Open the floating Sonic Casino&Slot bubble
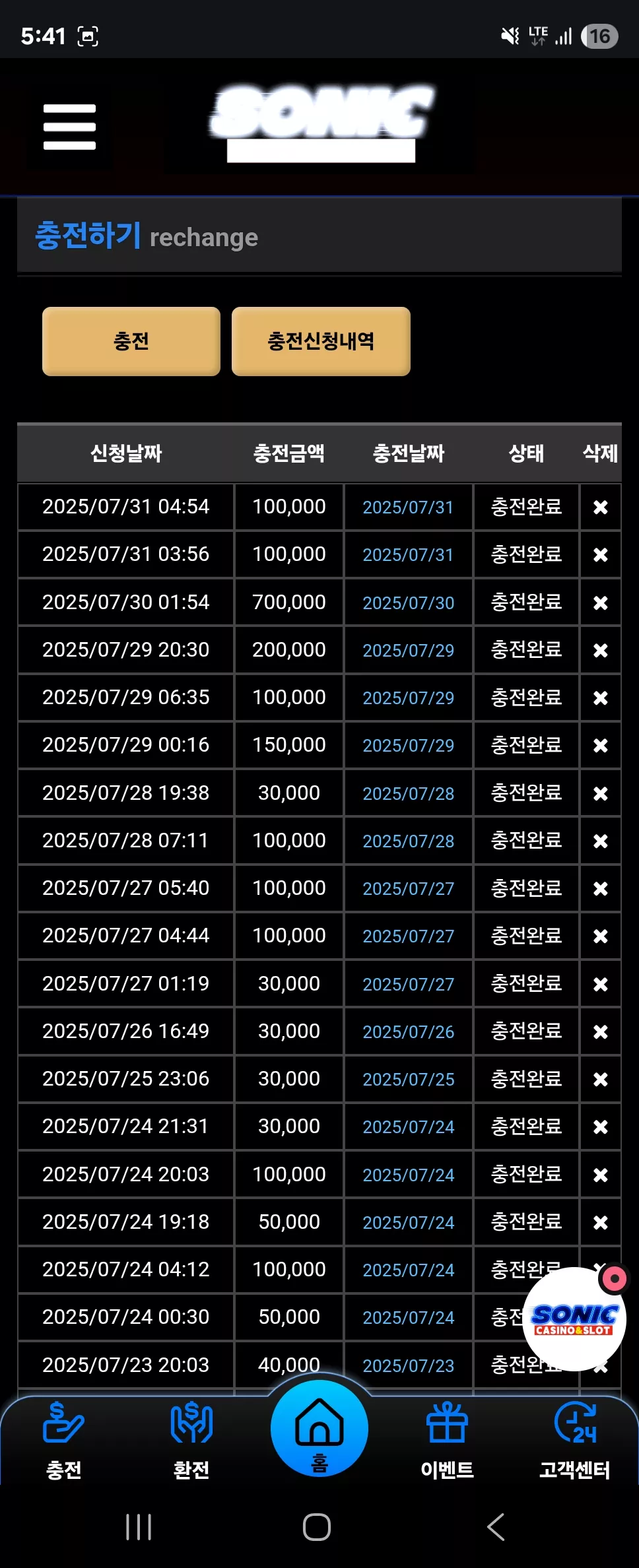Viewport: 639px width, 1568px height. click(x=574, y=1319)
